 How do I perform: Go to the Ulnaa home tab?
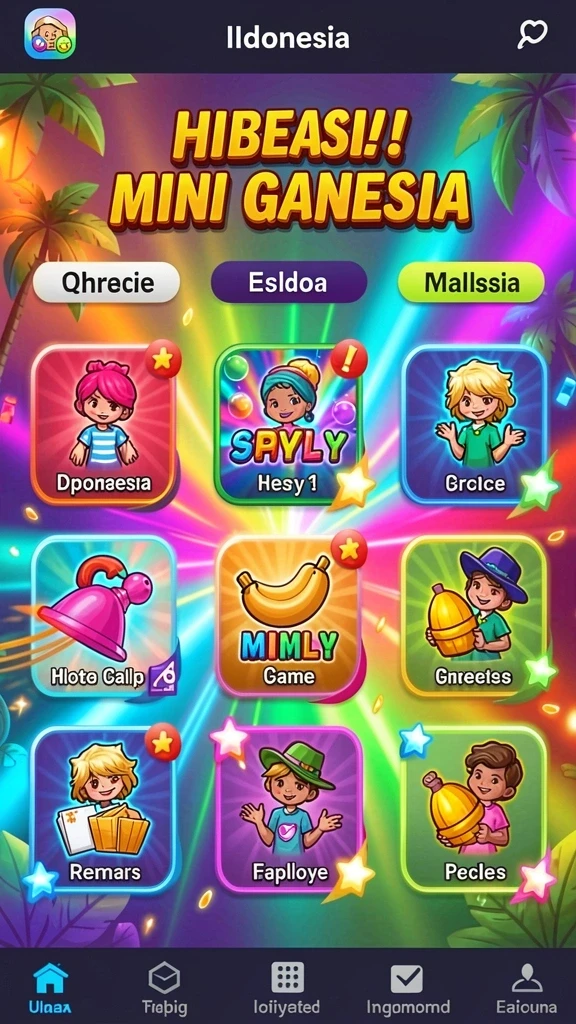pos(51,986)
